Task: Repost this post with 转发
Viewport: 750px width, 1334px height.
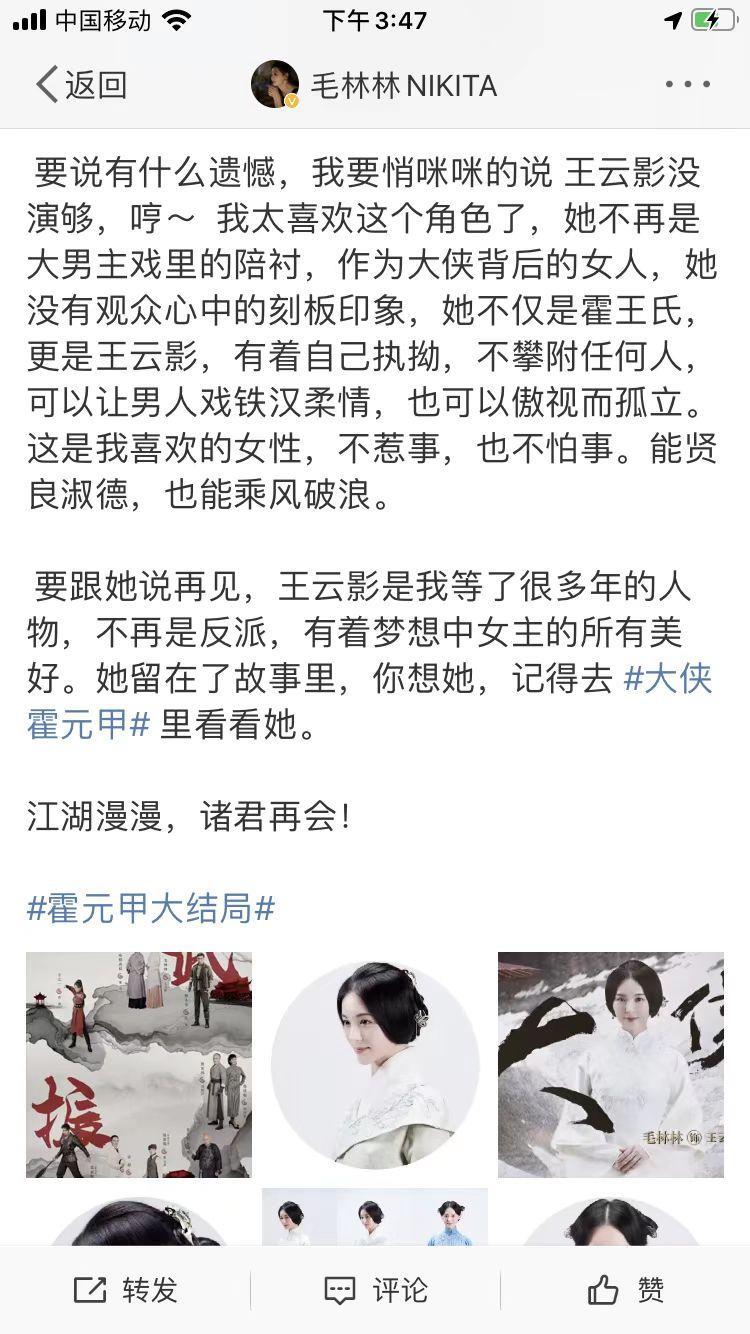Action: pyautogui.click(x=126, y=1290)
